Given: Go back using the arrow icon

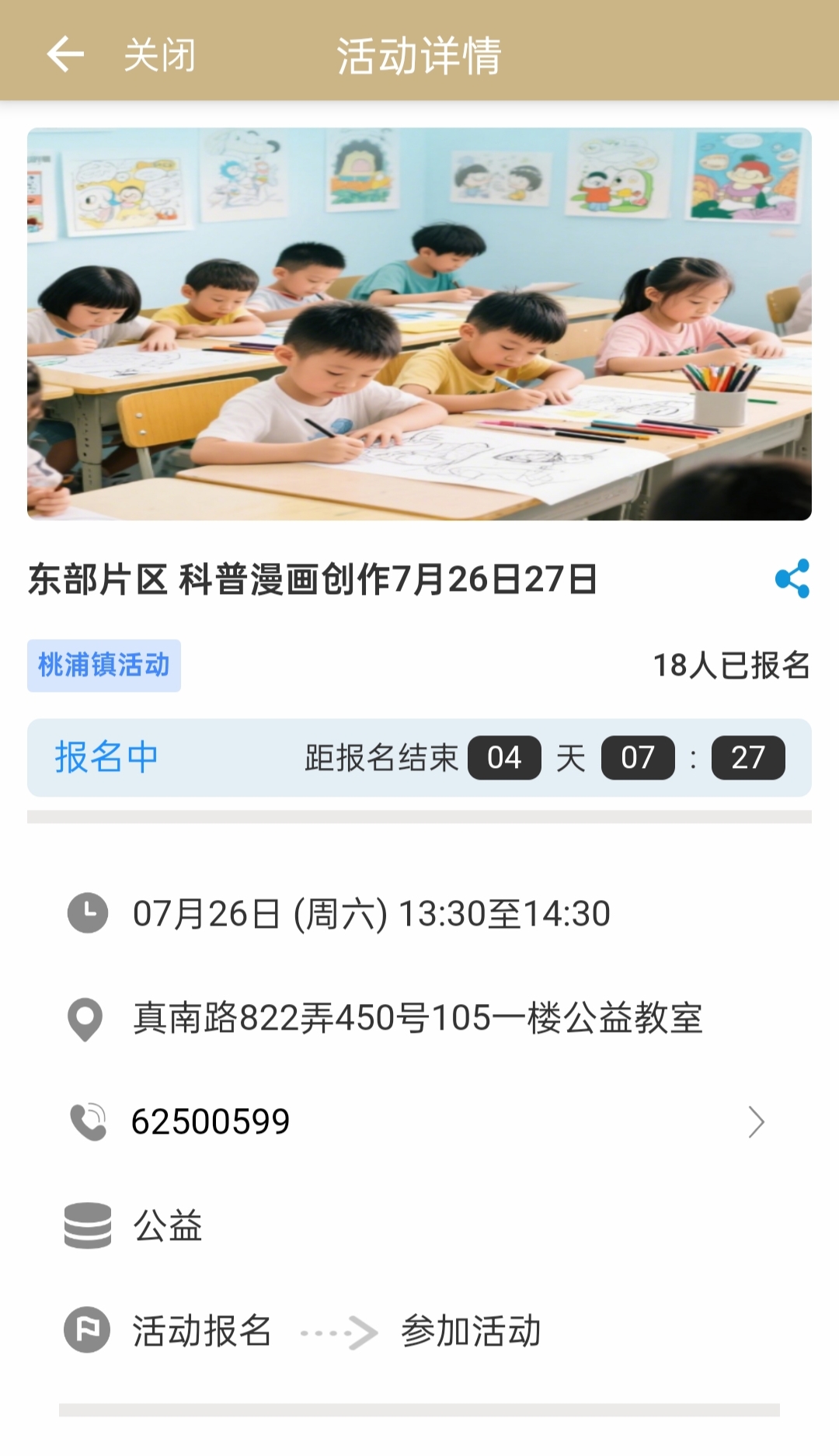Looking at the screenshot, I should pyautogui.click(x=65, y=54).
